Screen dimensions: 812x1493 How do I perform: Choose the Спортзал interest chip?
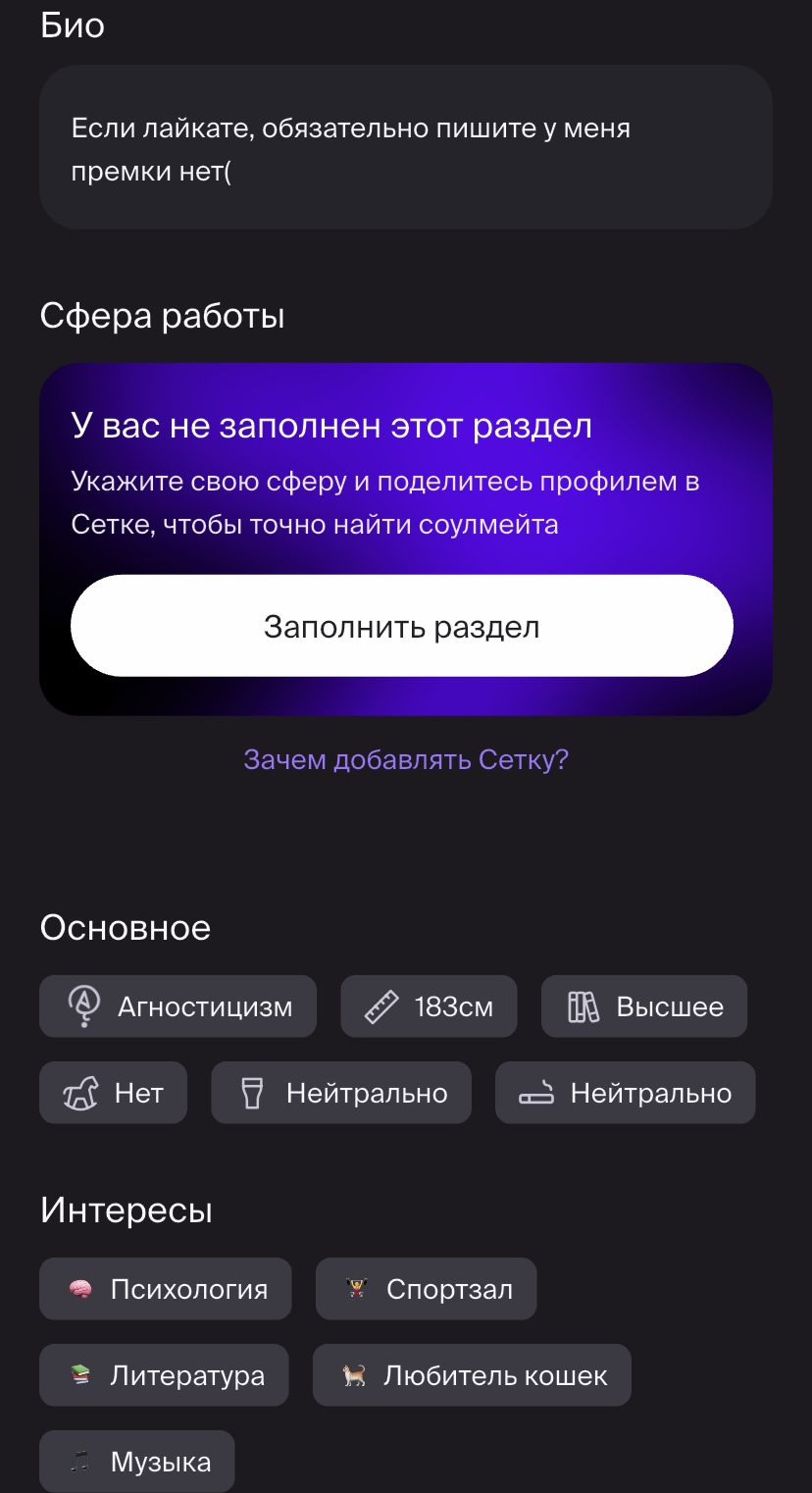click(426, 1289)
